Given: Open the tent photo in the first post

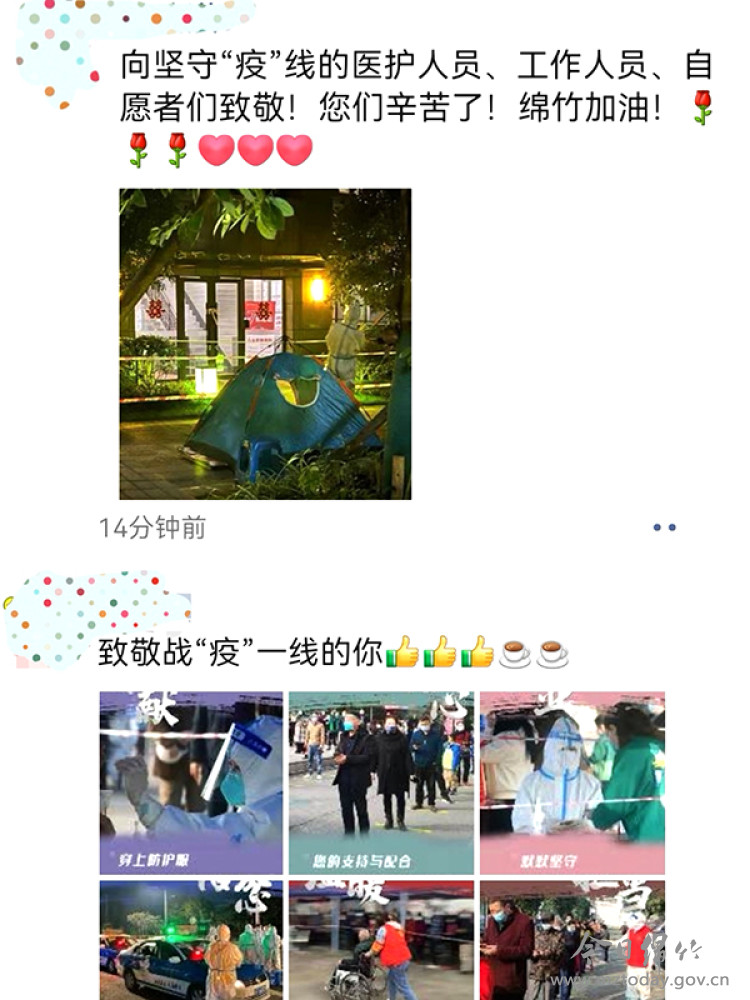Looking at the screenshot, I should pos(265,343).
